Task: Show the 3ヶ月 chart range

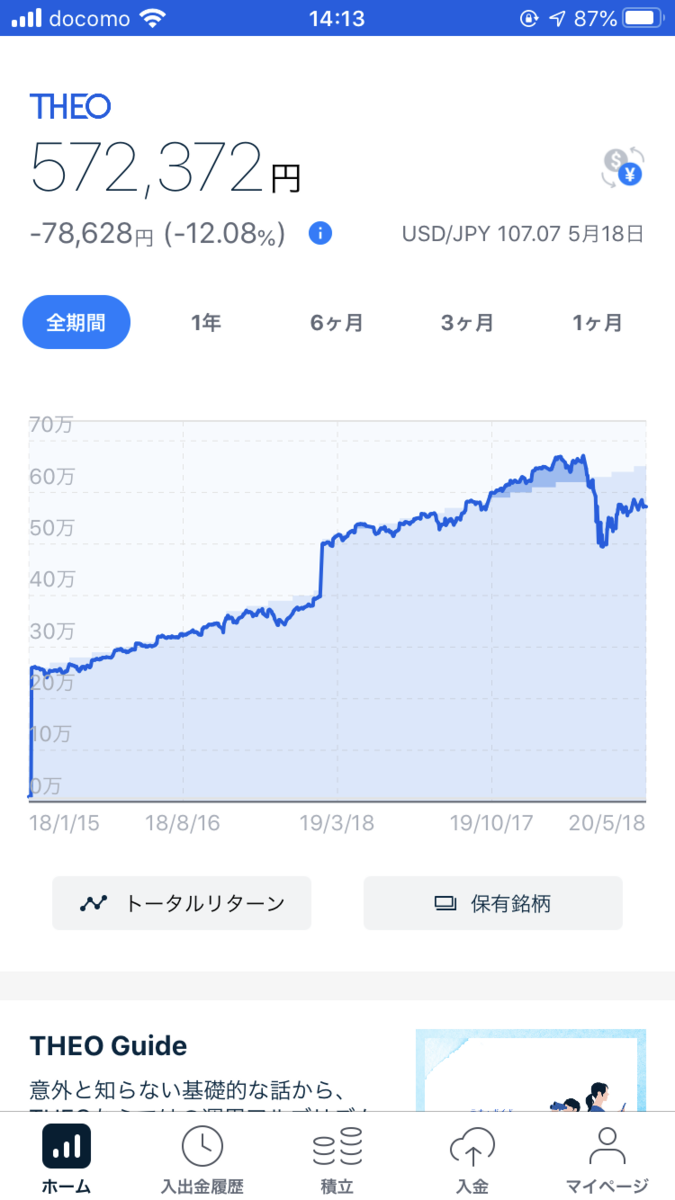Action: [x=467, y=322]
